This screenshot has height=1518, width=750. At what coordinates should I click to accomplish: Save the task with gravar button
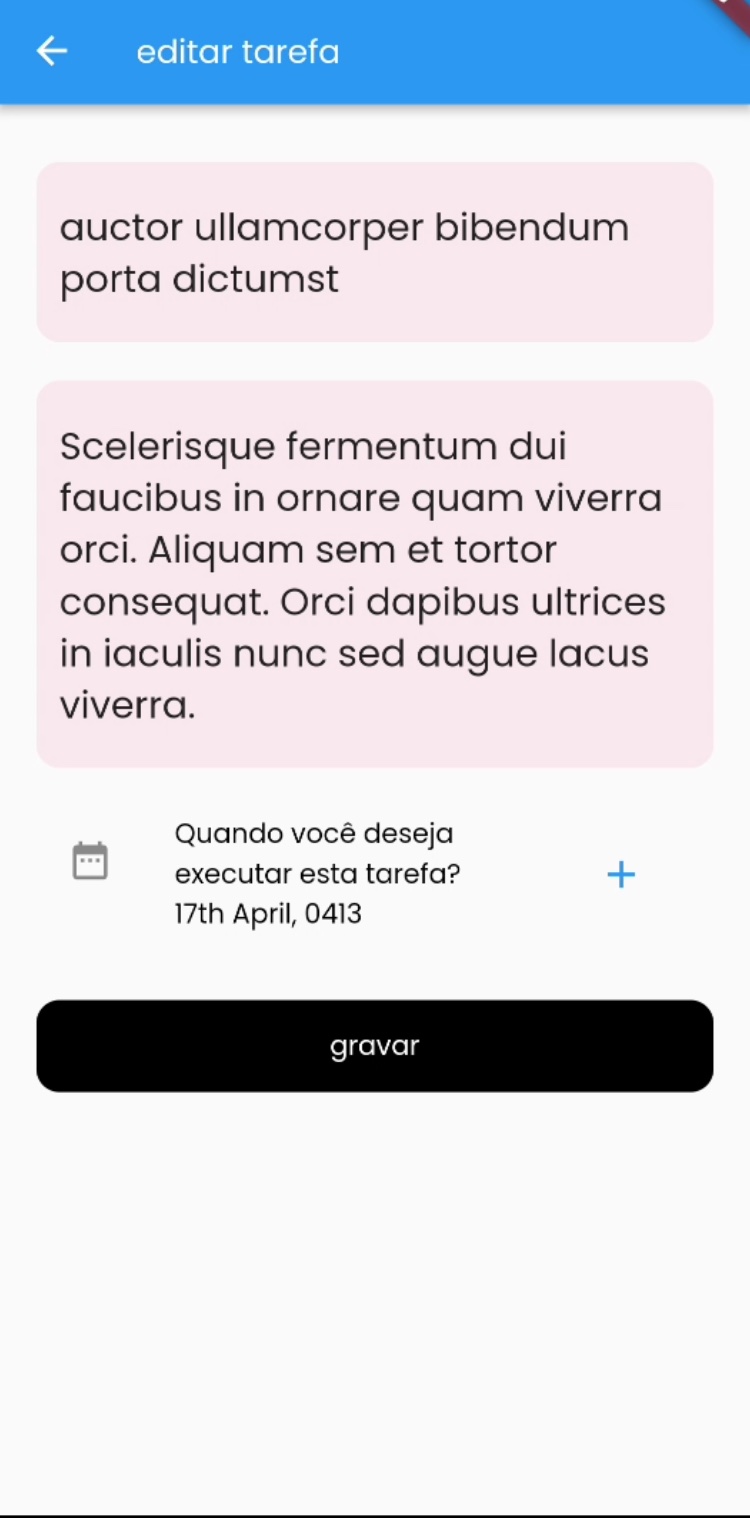[375, 1046]
